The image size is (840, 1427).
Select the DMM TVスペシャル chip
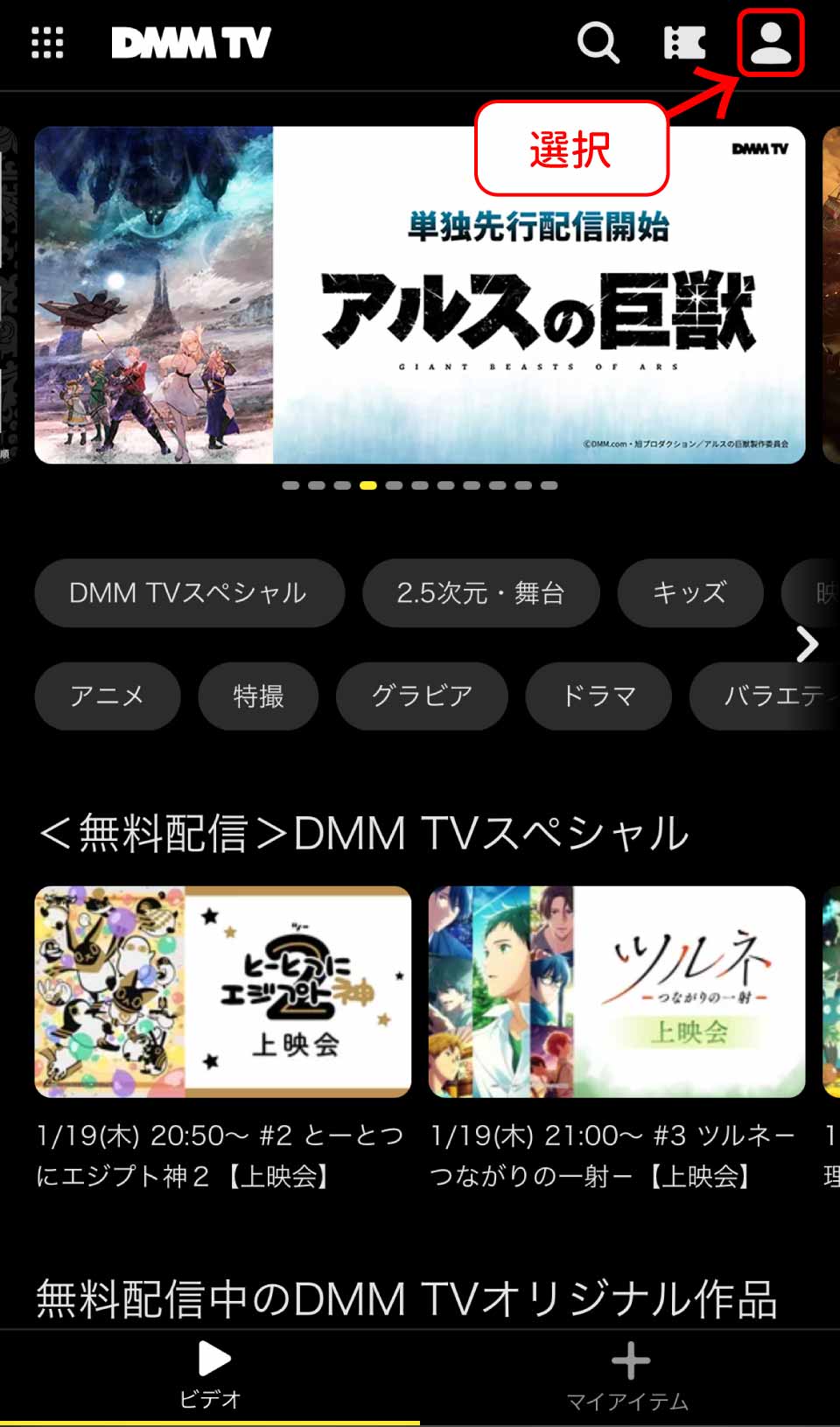pyautogui.click(x=189, y=593)
